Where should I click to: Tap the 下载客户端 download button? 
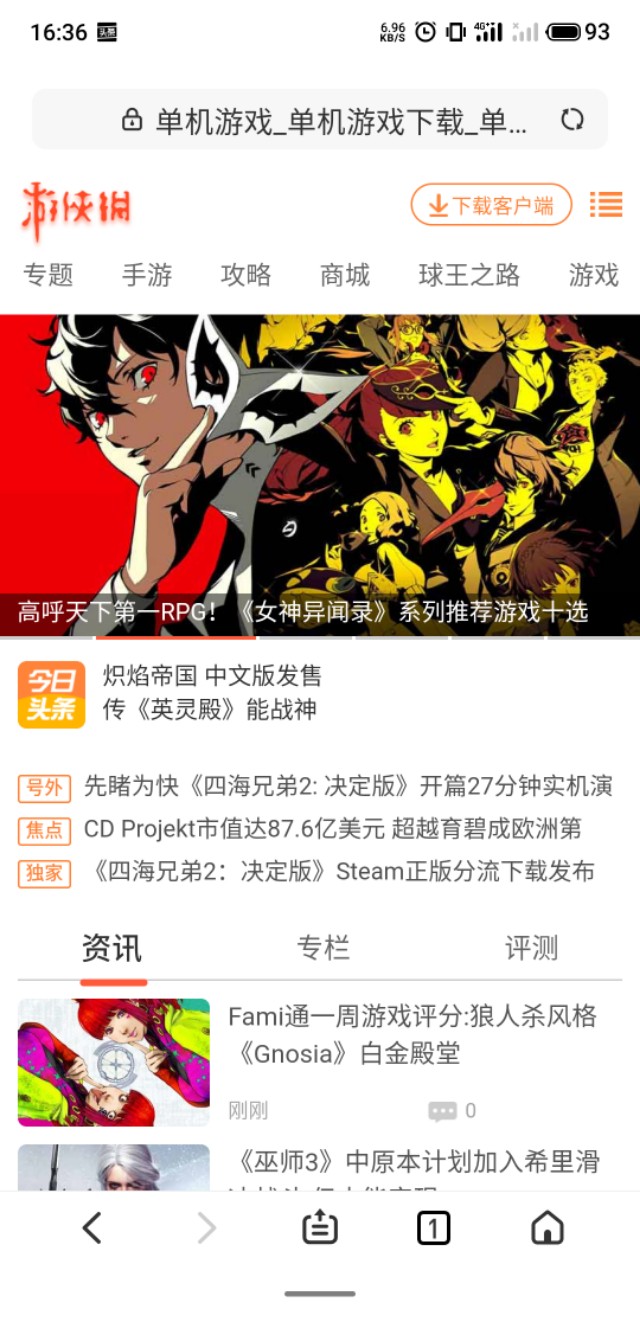coord(491,205)
